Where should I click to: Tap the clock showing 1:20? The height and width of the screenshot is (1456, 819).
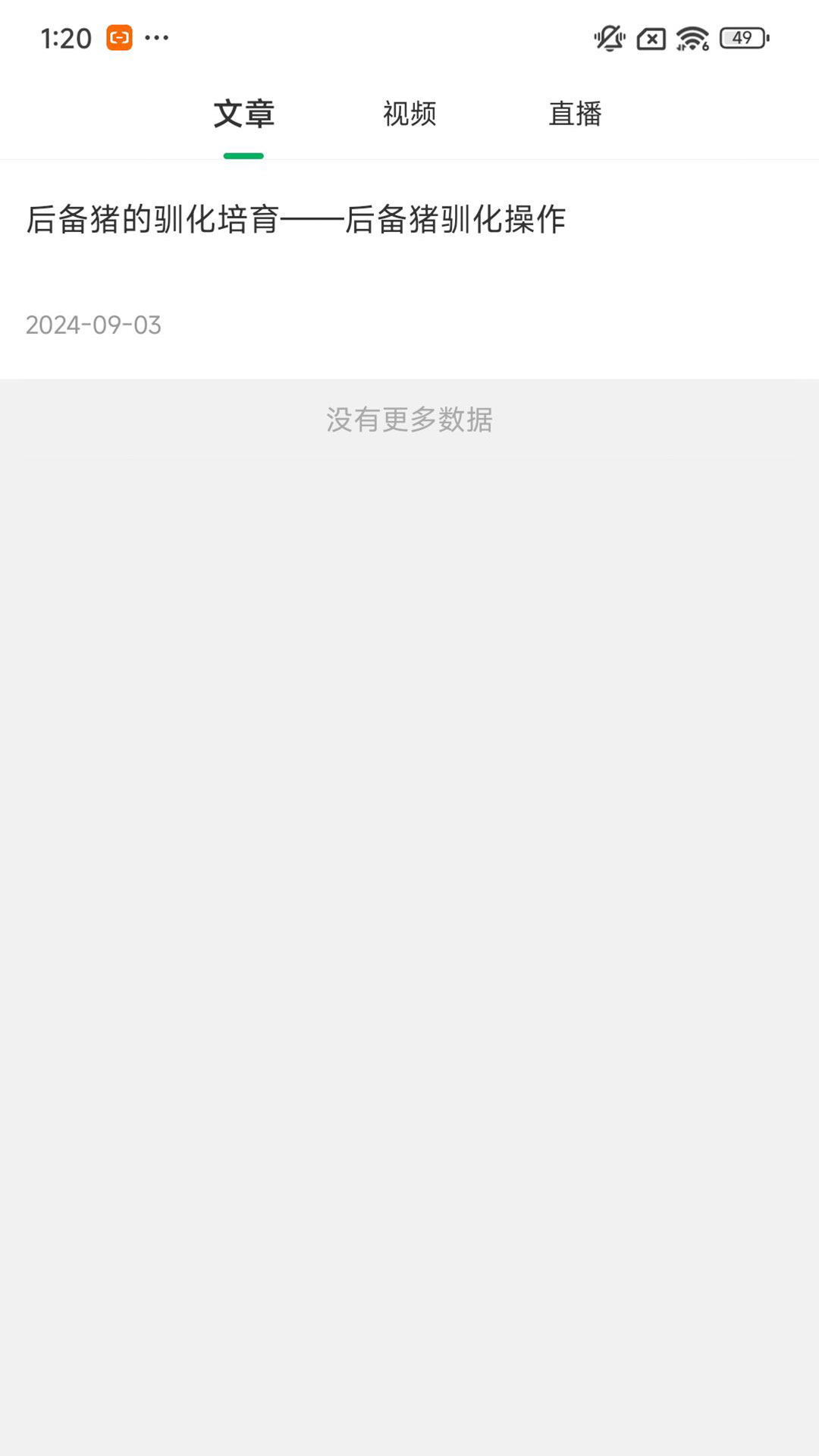coord(65,37)
